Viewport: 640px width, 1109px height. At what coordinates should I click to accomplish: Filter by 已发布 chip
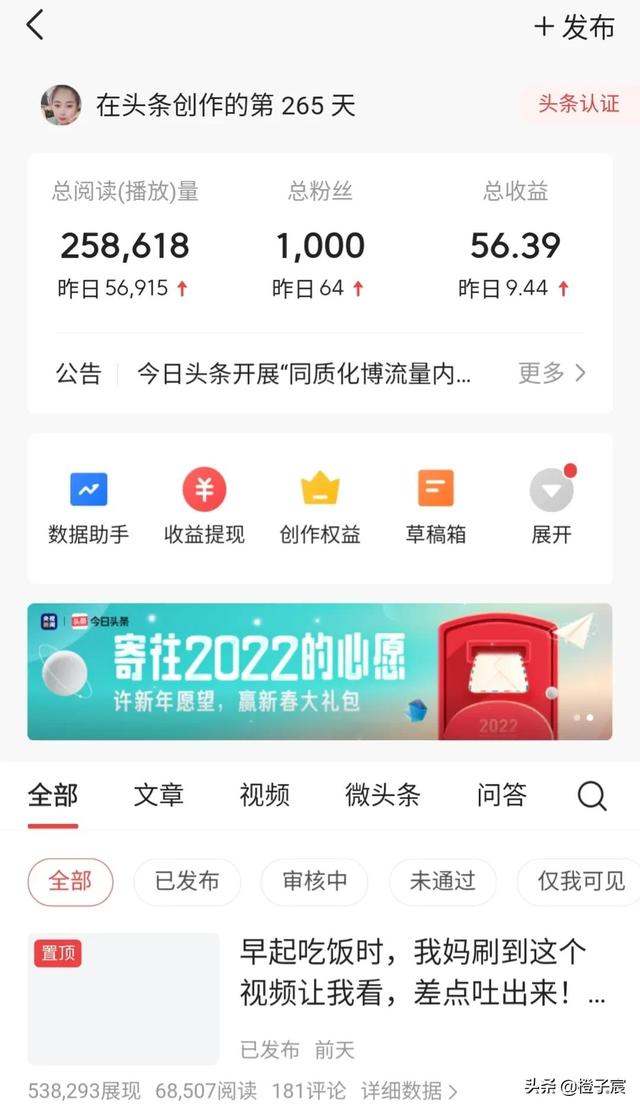[187, 881]
